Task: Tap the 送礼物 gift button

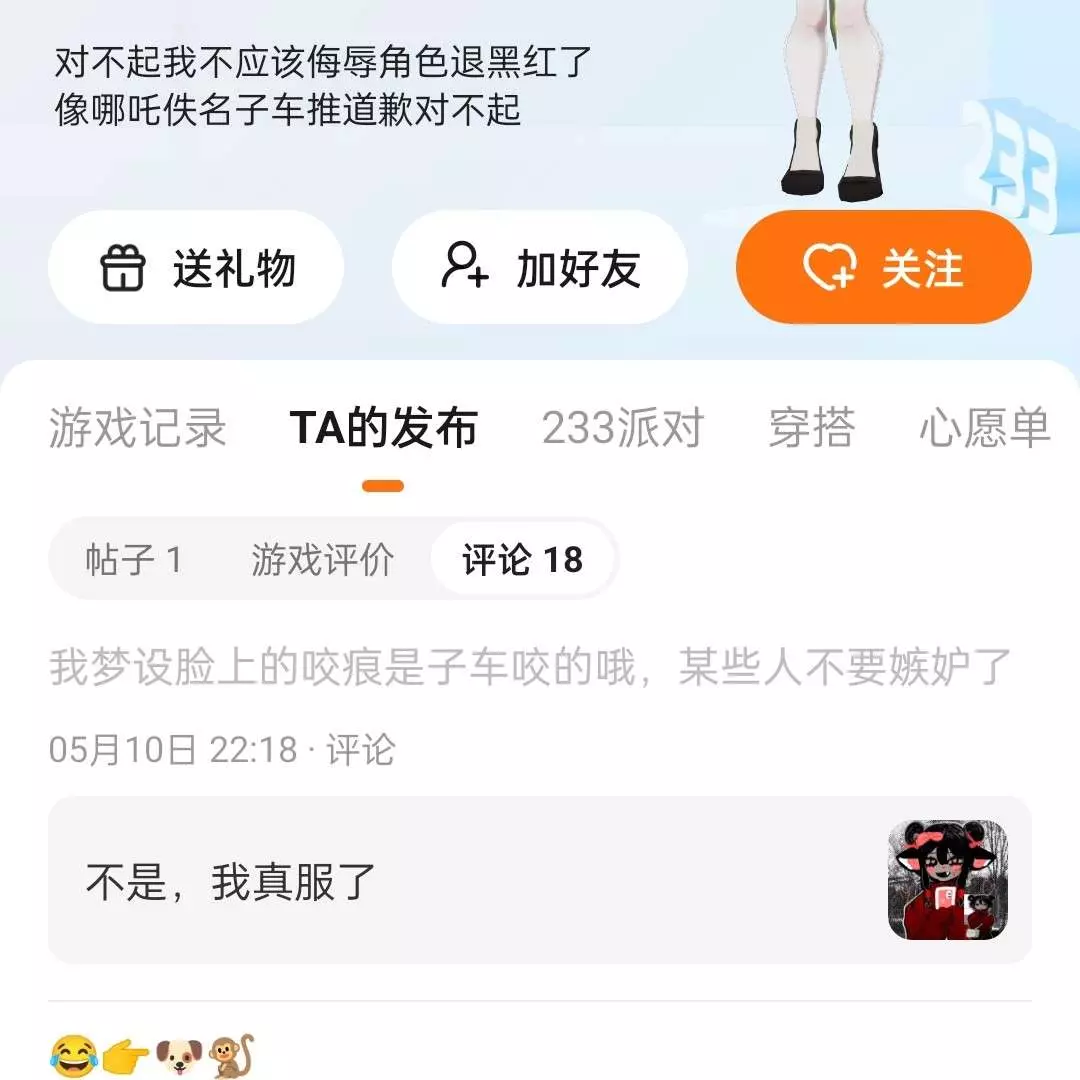Action: tap(196, 268)
